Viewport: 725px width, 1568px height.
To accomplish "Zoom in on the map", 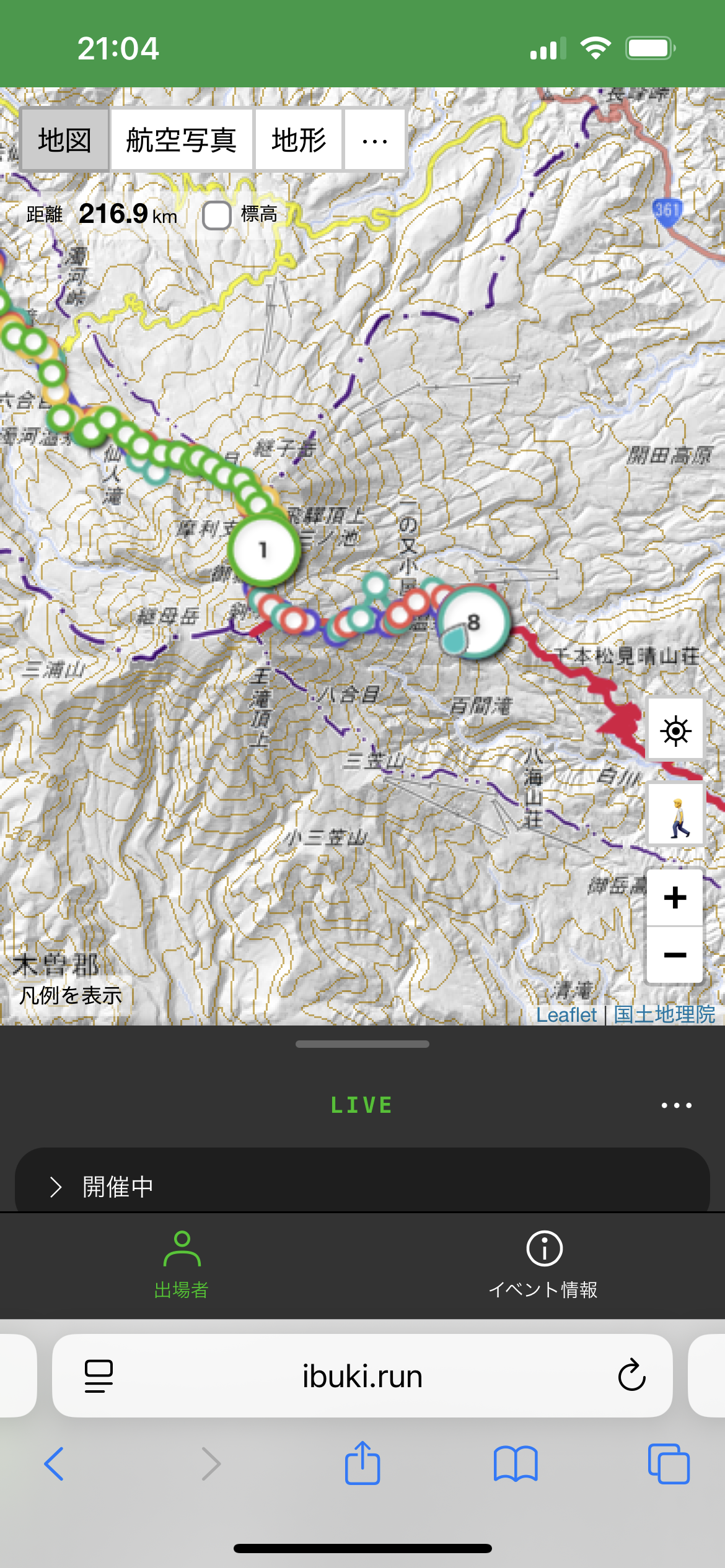I will [x=675, y=898].
